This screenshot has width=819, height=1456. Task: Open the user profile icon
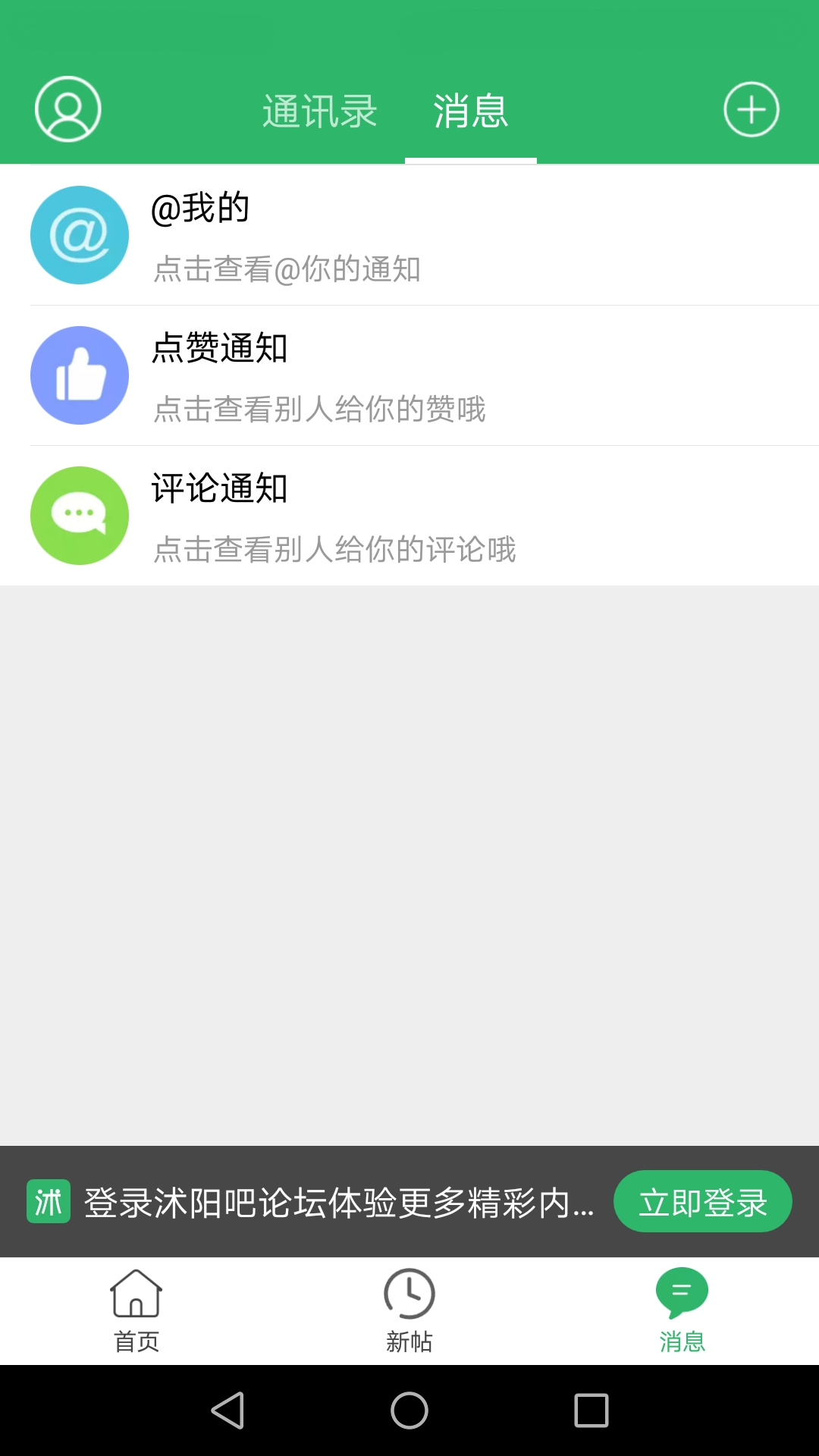68,109
